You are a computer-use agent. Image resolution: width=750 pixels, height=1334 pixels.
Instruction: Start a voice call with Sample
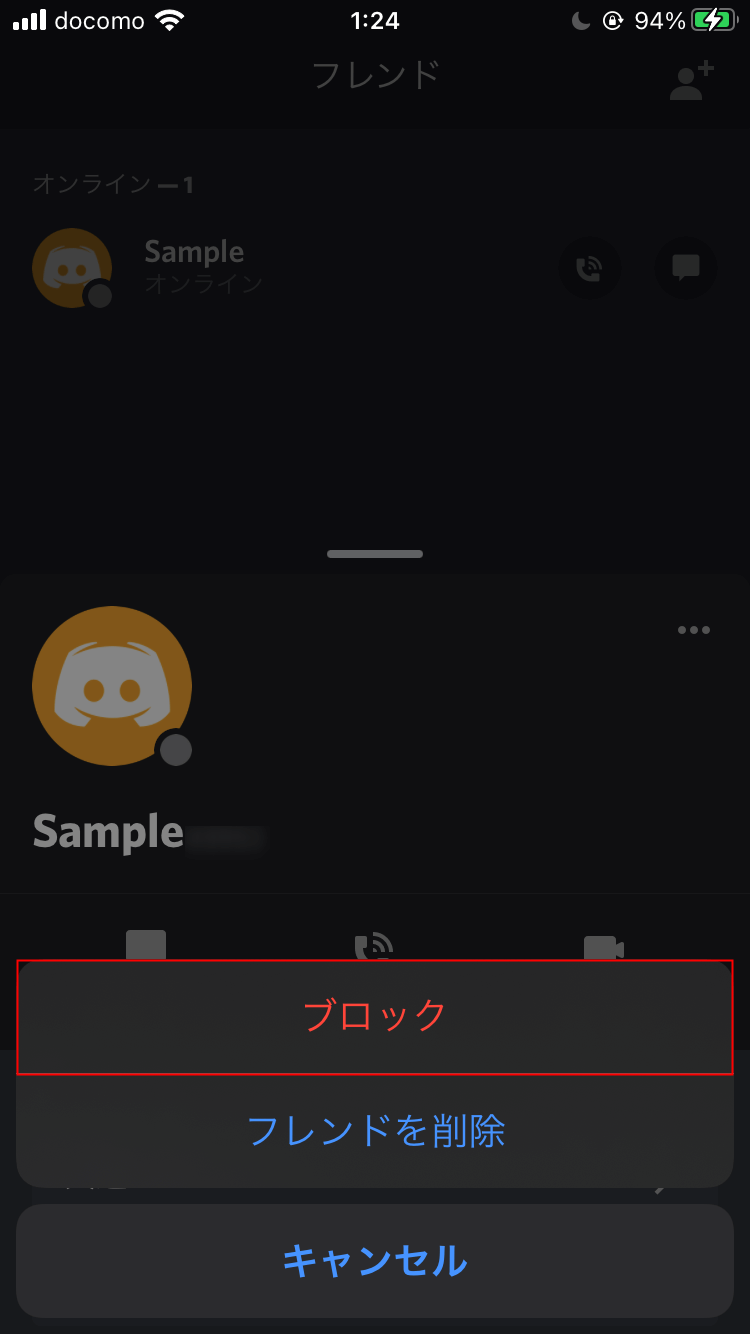(590, 268)
